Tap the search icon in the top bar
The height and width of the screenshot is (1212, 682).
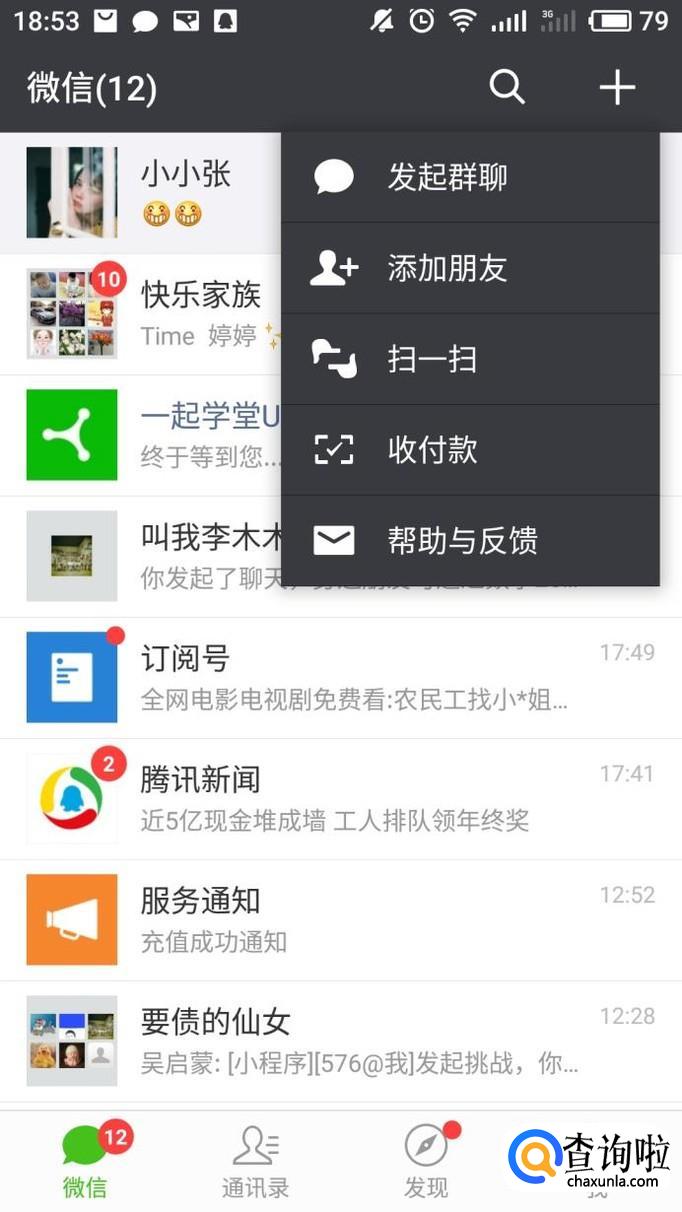pos(507,88)
